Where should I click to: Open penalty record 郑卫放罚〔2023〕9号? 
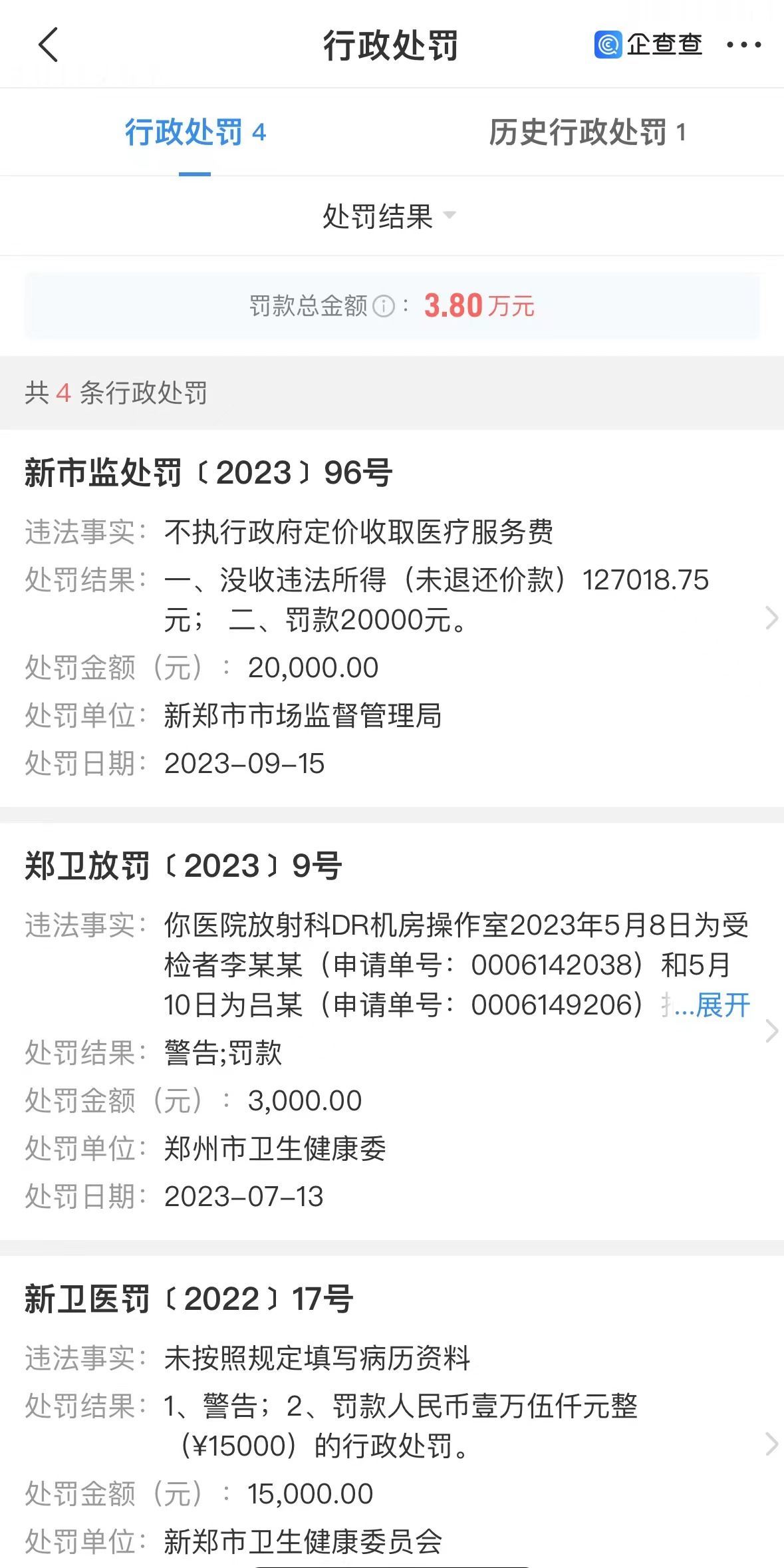pyautogui.click(x=392, y=1032)
